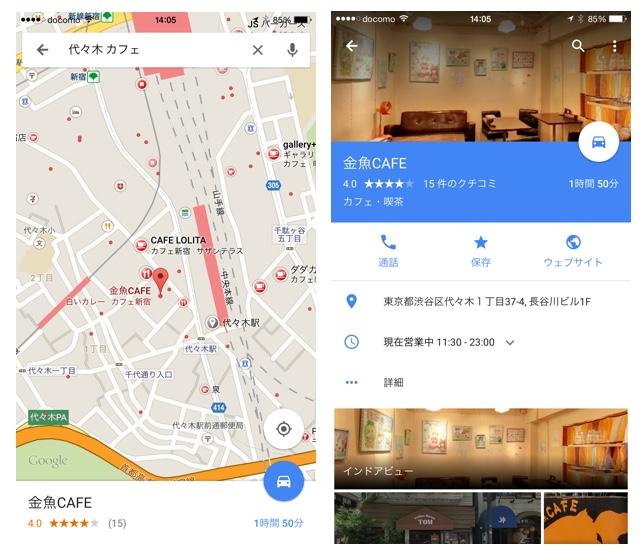
Task: Center map on my current location
Action: 284,428
